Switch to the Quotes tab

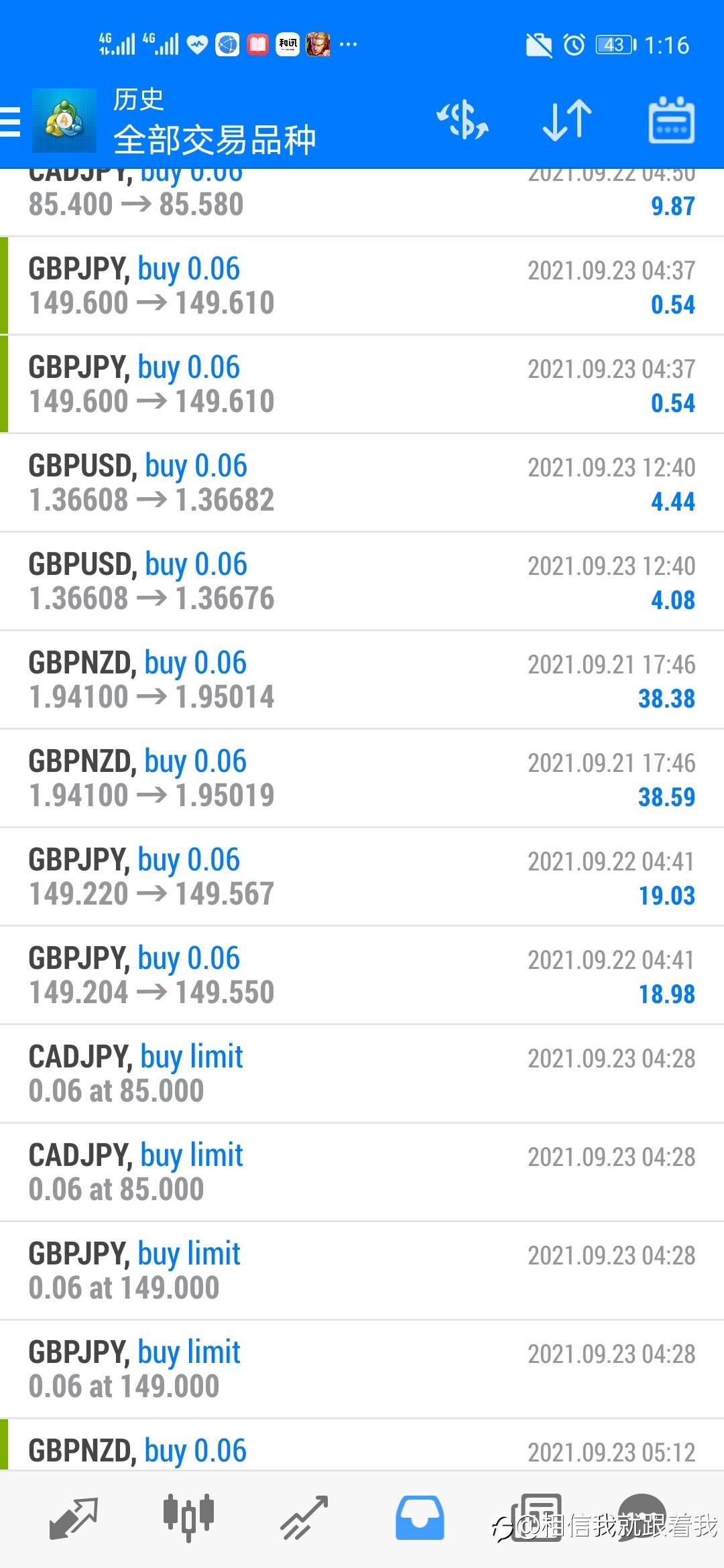tap(74, 1518)
